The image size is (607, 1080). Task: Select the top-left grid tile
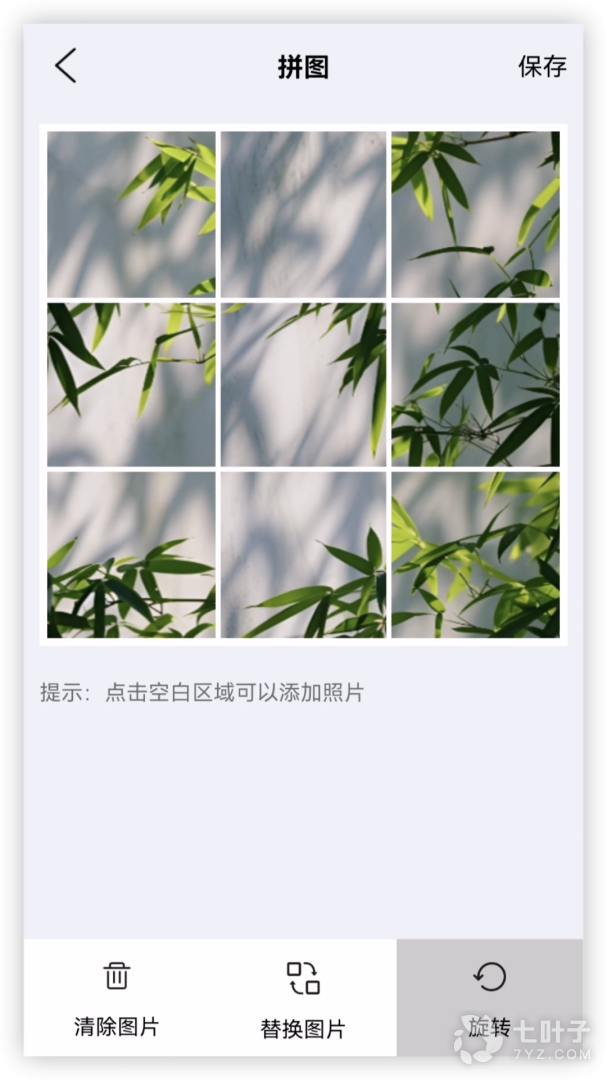click(x=131, y=214)
